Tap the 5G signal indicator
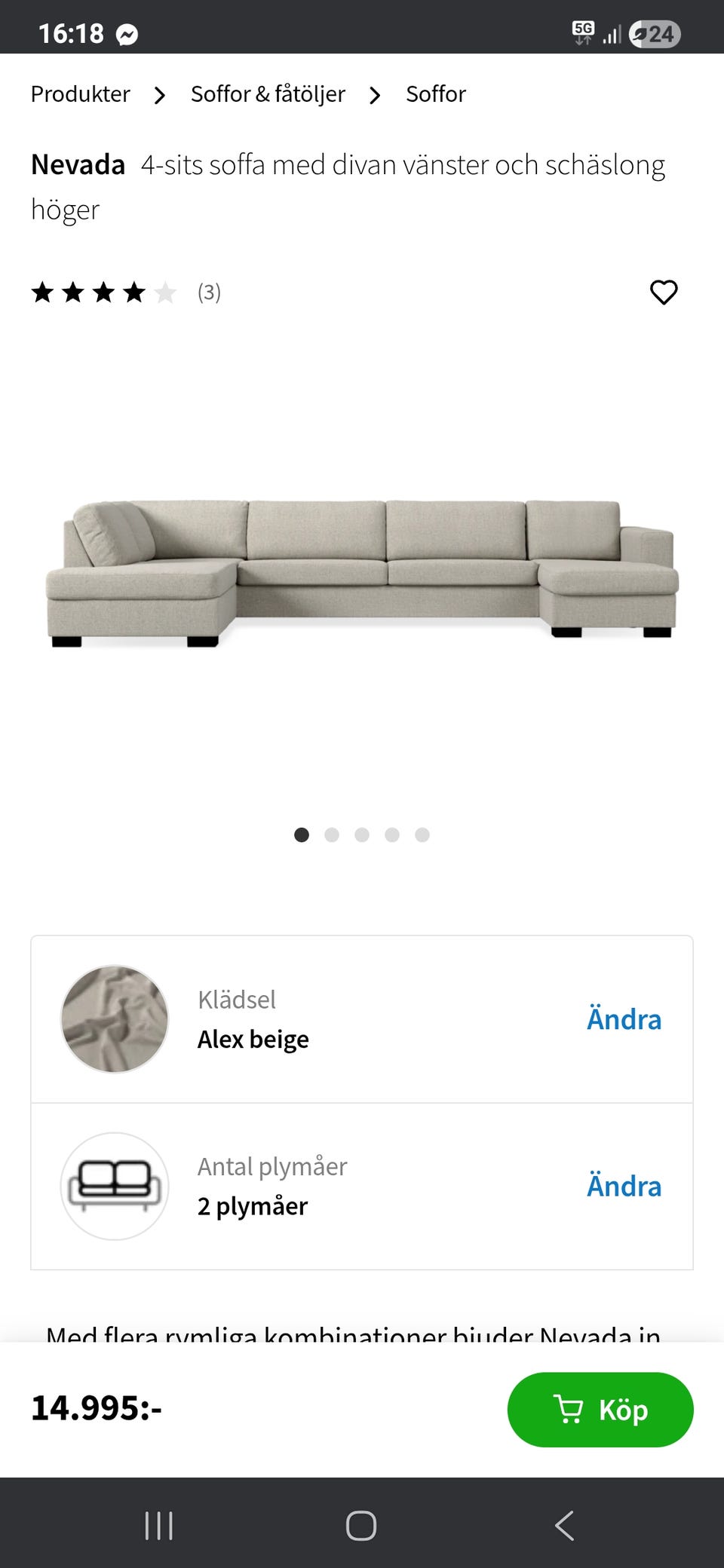This screenshot has width=724, height=1568. pyautogui.click(x=581, y=33)
